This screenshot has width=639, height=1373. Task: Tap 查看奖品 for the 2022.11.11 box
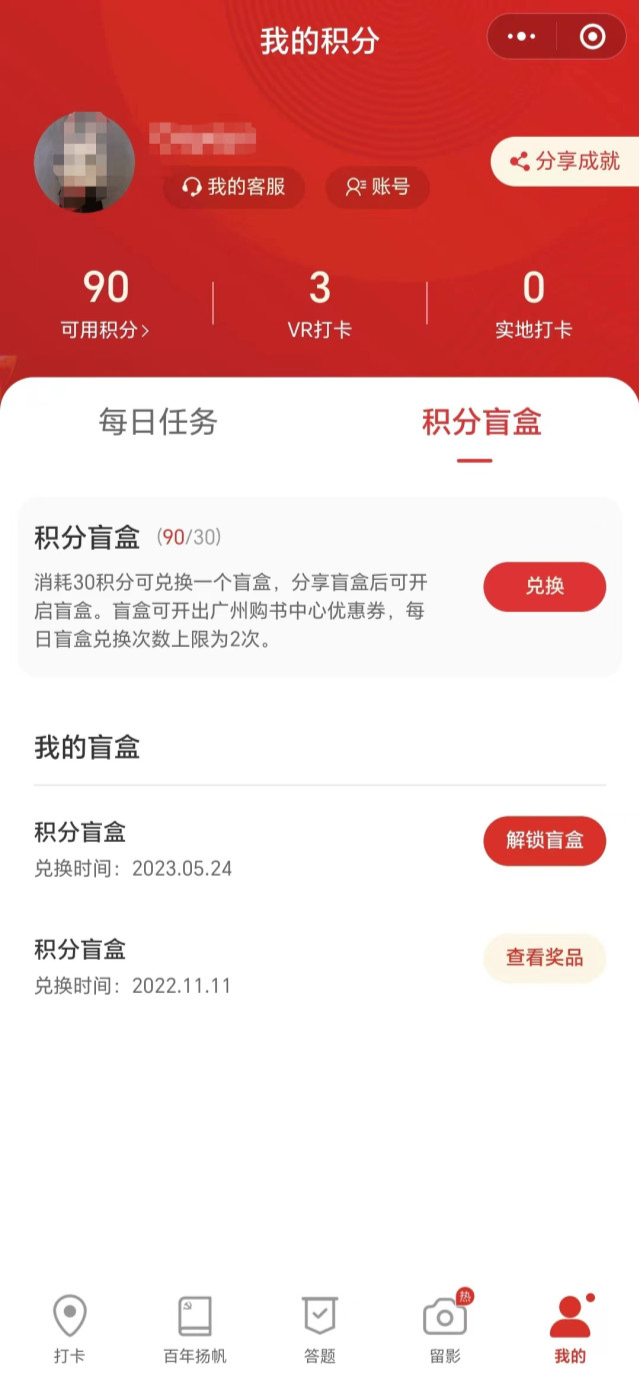tap(544, 958)
